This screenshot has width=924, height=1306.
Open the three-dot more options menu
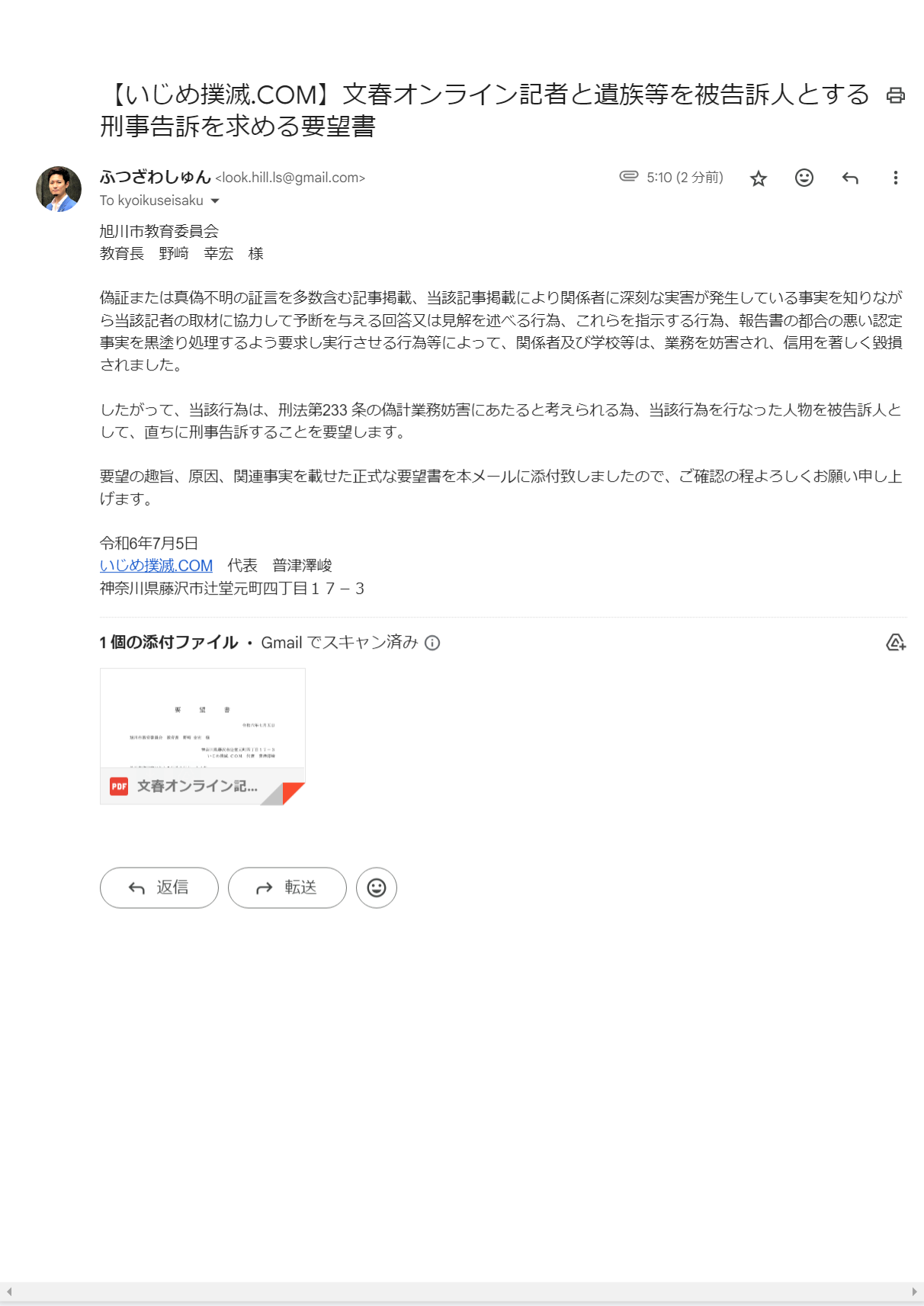point(895,178)
